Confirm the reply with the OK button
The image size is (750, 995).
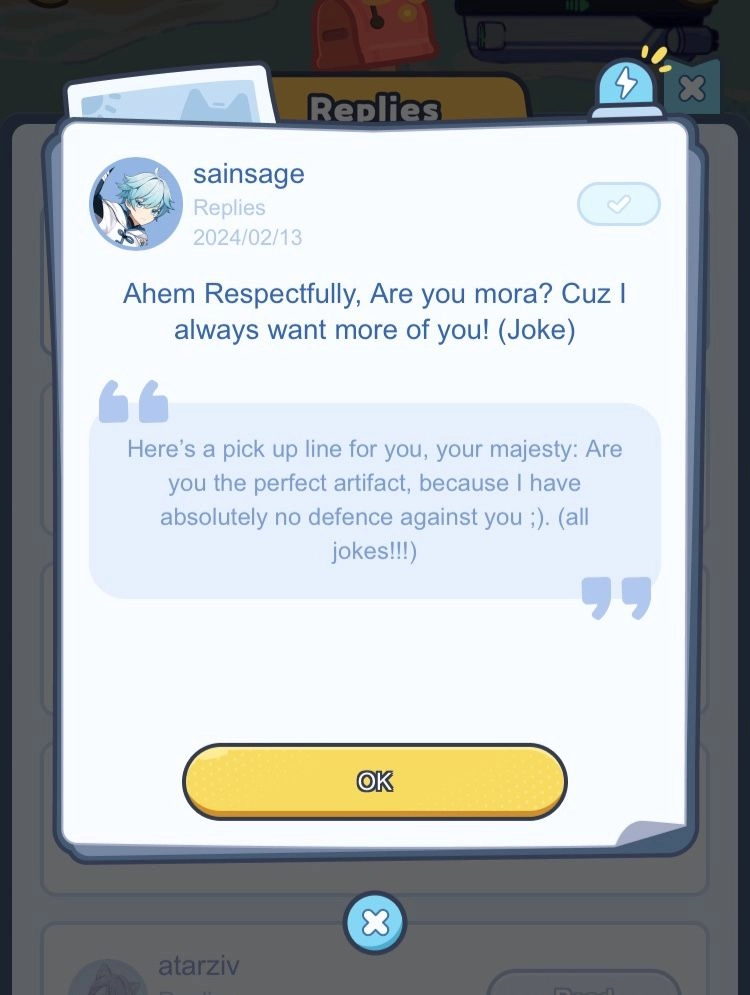point(375,781)
